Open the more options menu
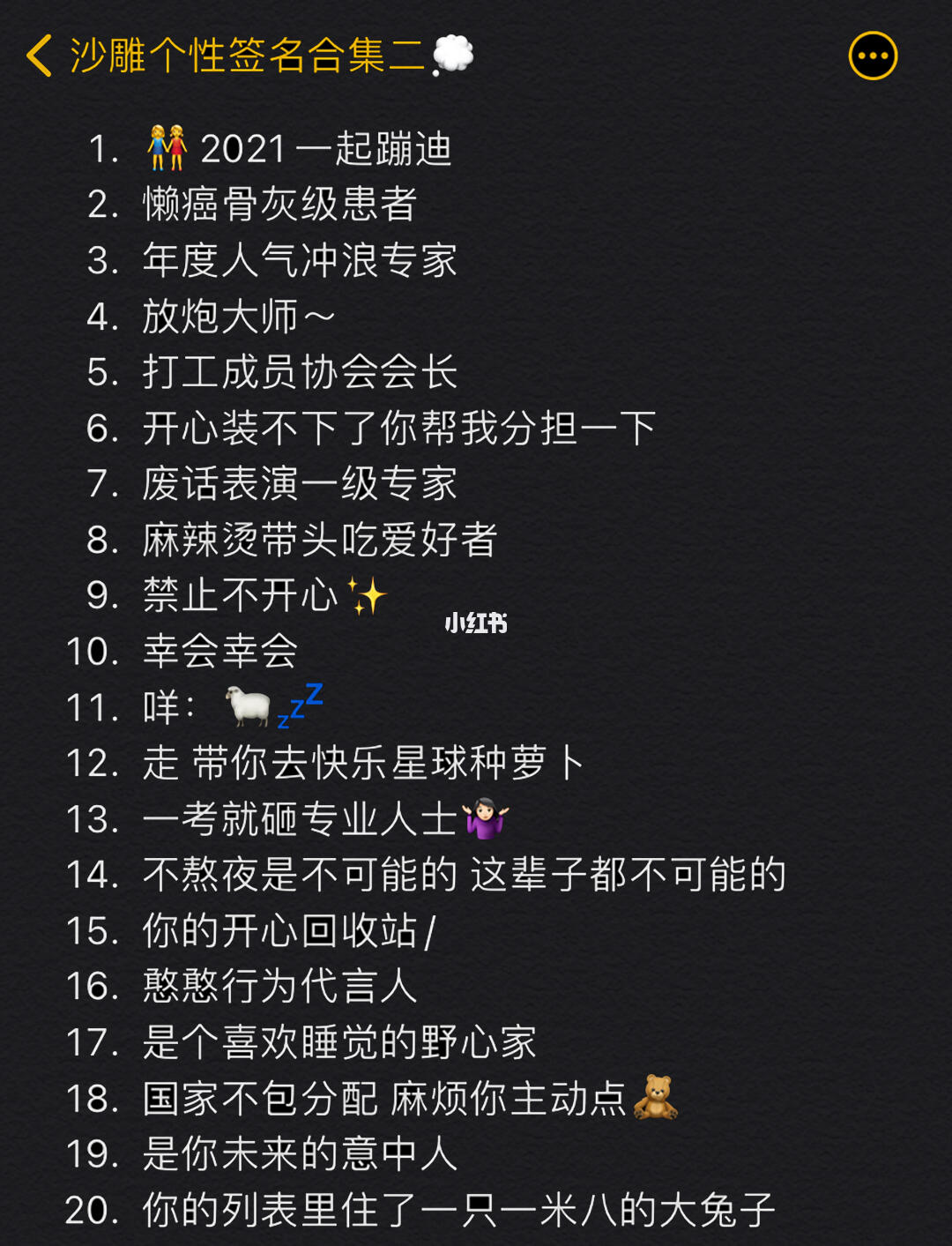 pos(872,56)
